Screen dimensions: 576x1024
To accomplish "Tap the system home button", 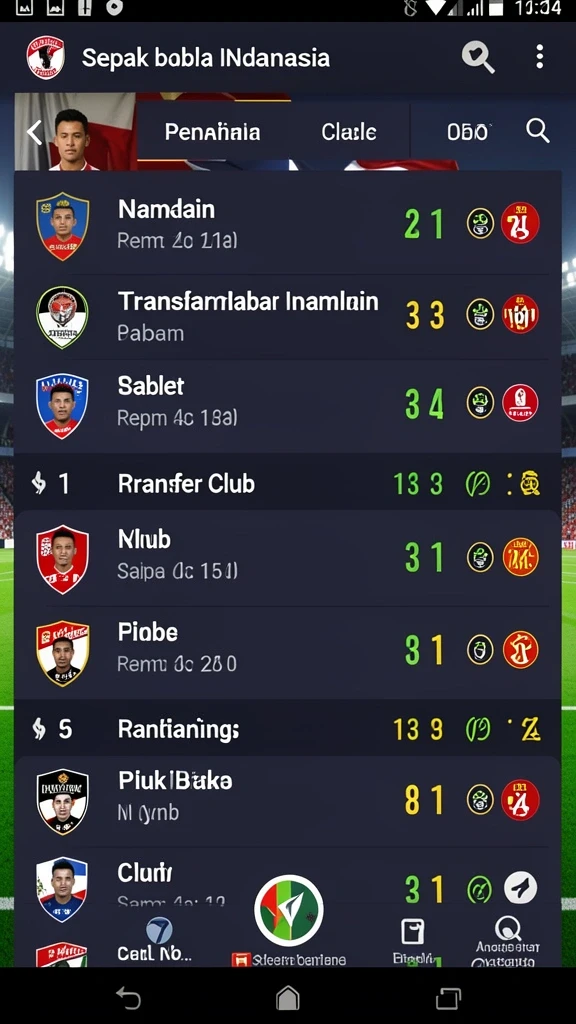I will click(x=287, y=998).
